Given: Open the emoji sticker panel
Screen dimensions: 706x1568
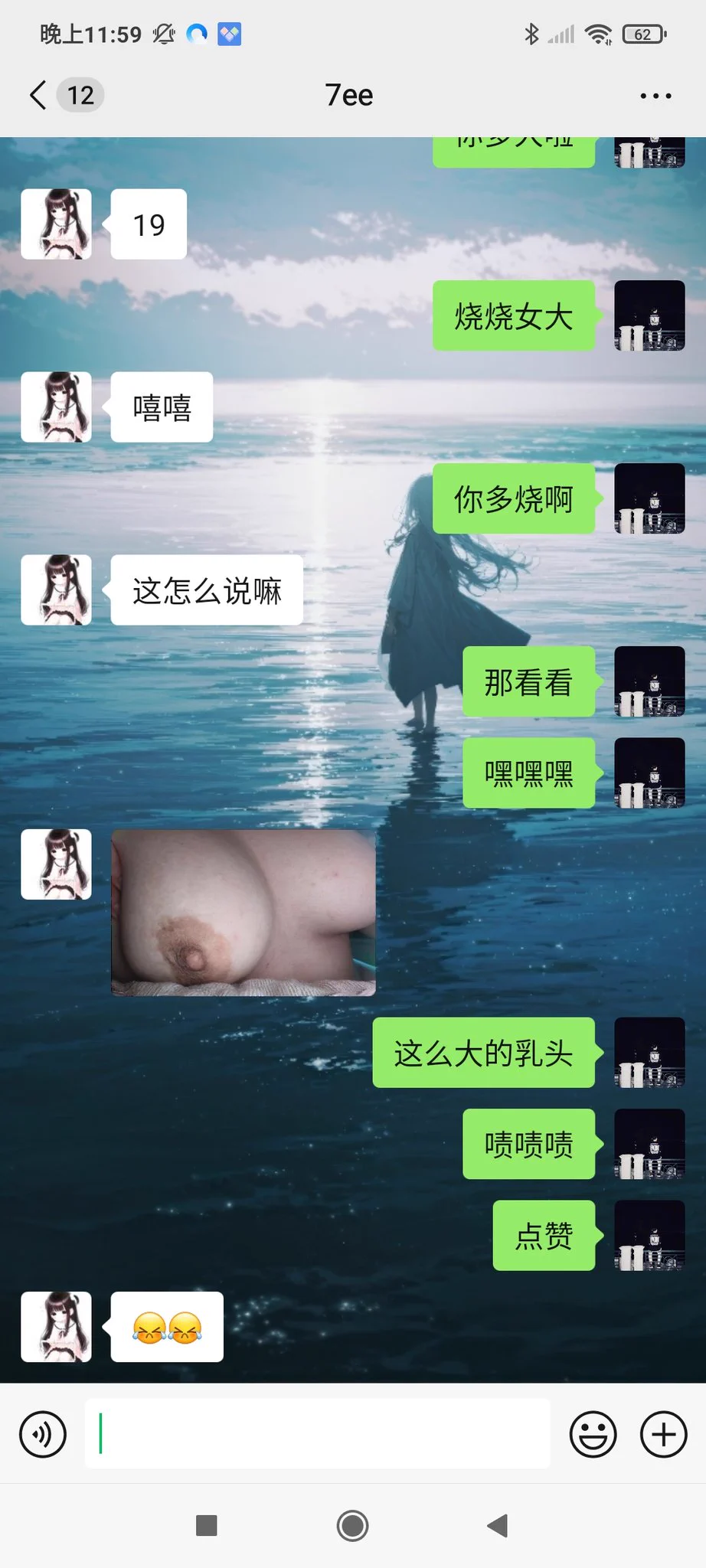Looking at the screenshot, I should click(x=593, y=1434).
